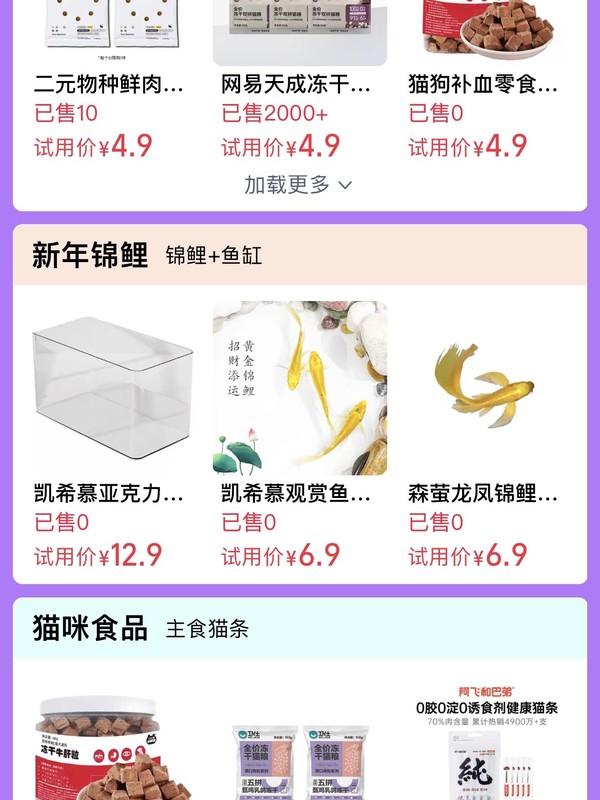
Task: Open the 猫狗补血零食 product card
Action: 484,85
